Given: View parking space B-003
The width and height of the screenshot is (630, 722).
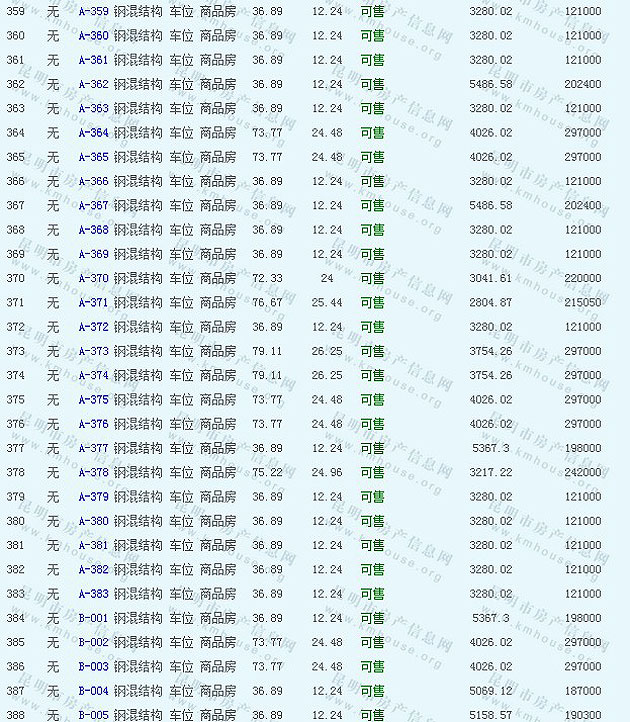Looking at the screenshot, I should [93, 666].
